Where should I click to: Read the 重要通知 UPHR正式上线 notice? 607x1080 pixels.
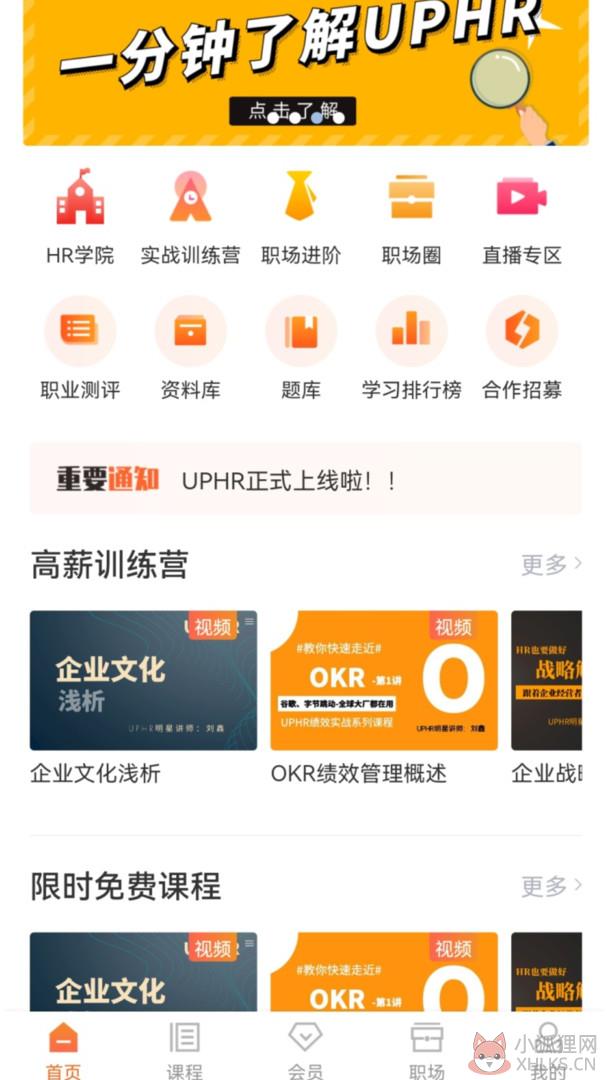(x=305, y=479)
